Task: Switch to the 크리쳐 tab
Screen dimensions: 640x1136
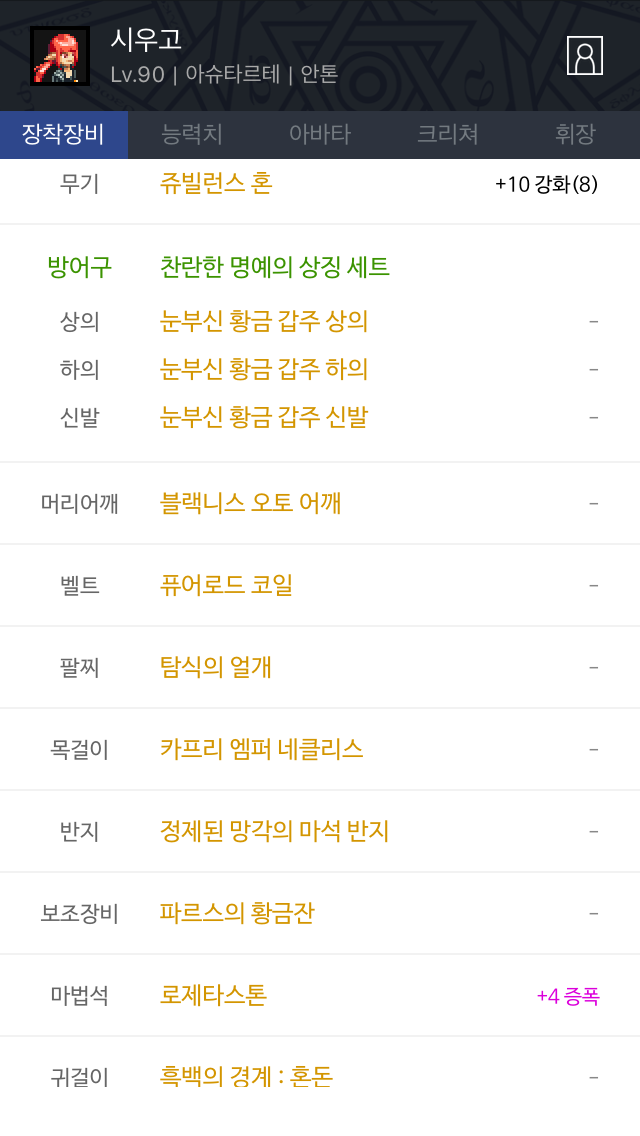Action: pos(447,134)
